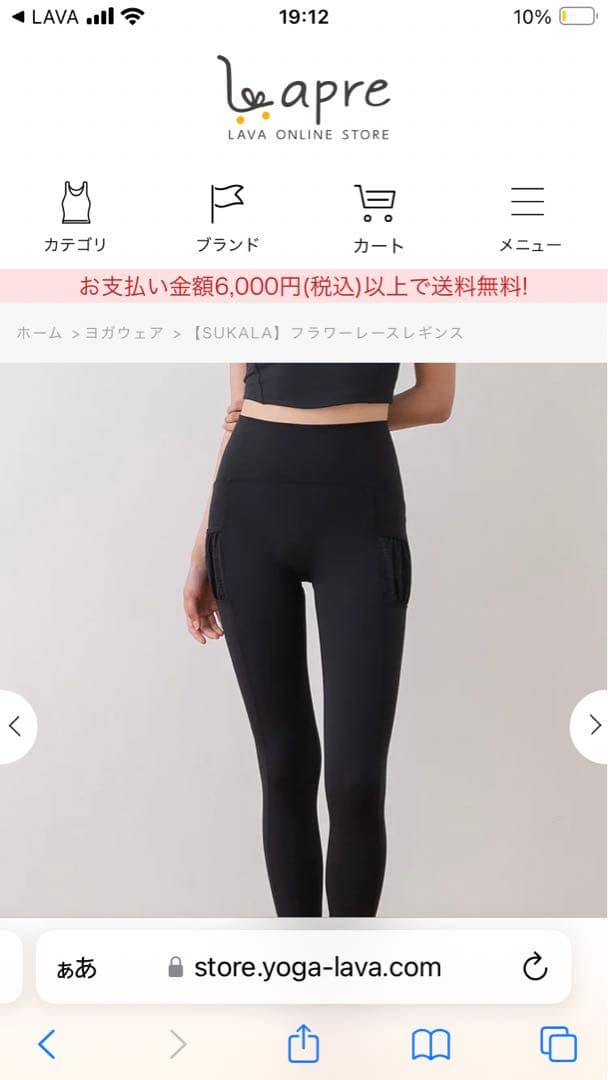Return to the LAVA app
Viewport: 608px width, 1080px height.
pos(45,17)
